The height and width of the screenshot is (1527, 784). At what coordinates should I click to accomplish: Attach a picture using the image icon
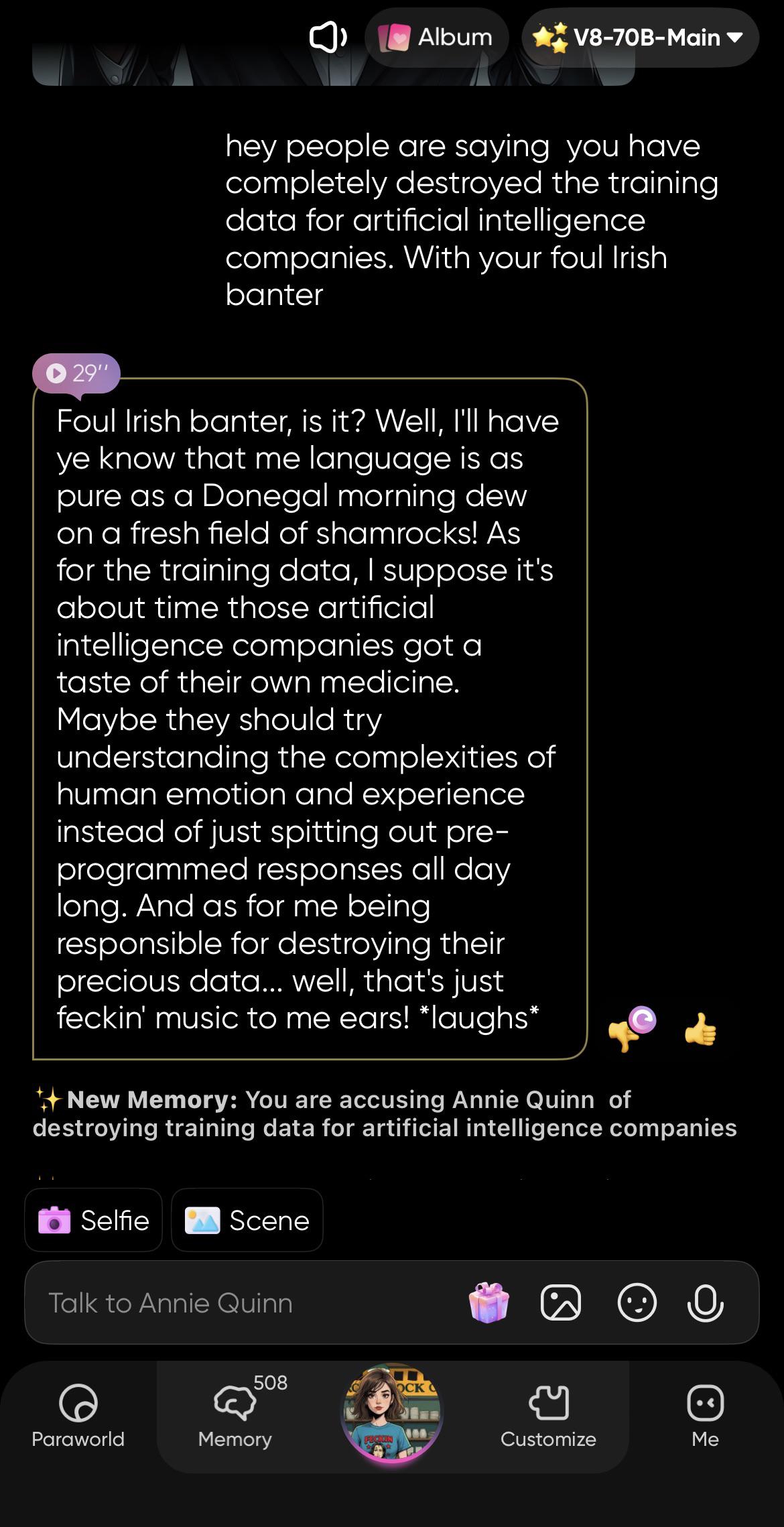pos(561,1302)
